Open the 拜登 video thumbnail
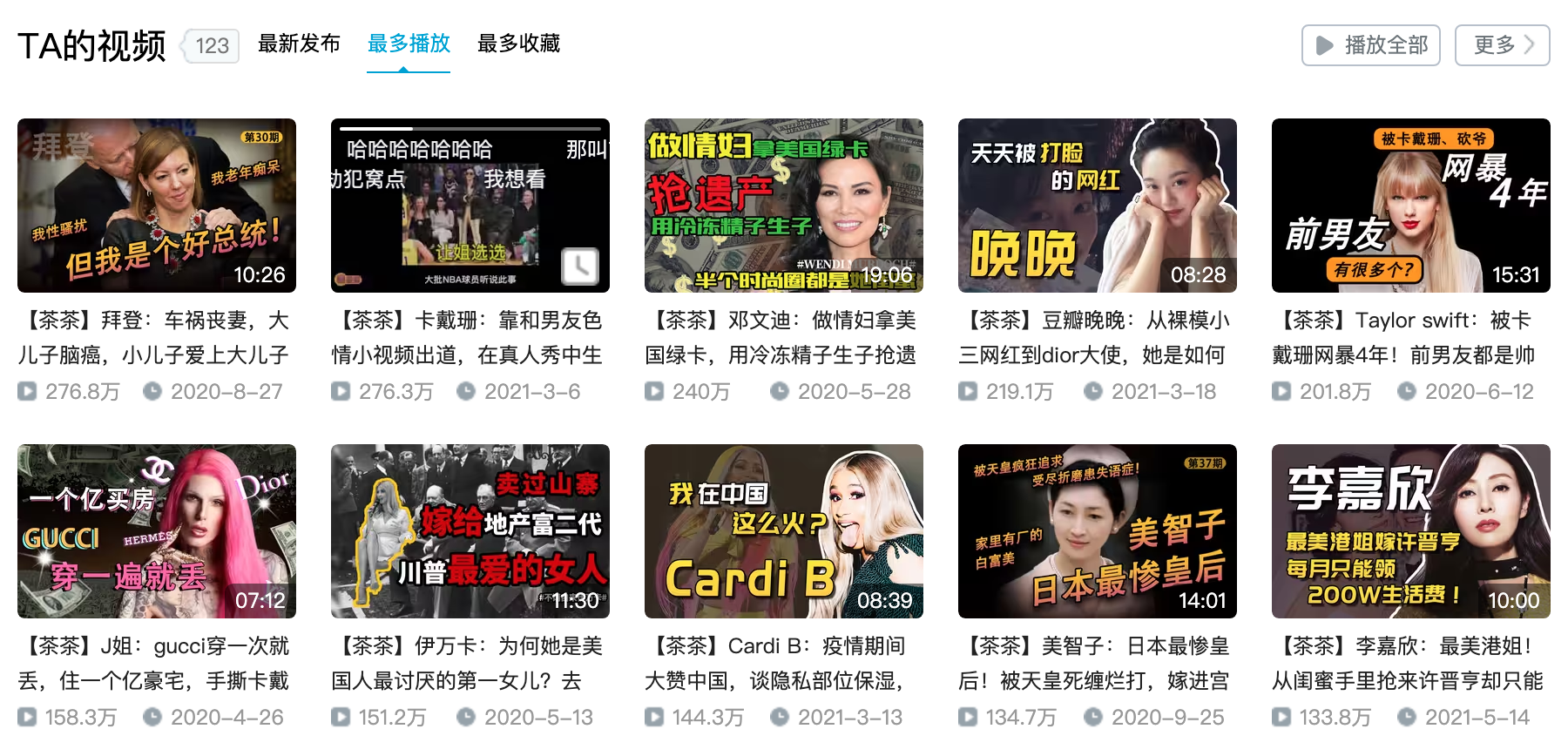Image resolution: width=1568 pixels, height=756 pixels. tap(157, 206)
